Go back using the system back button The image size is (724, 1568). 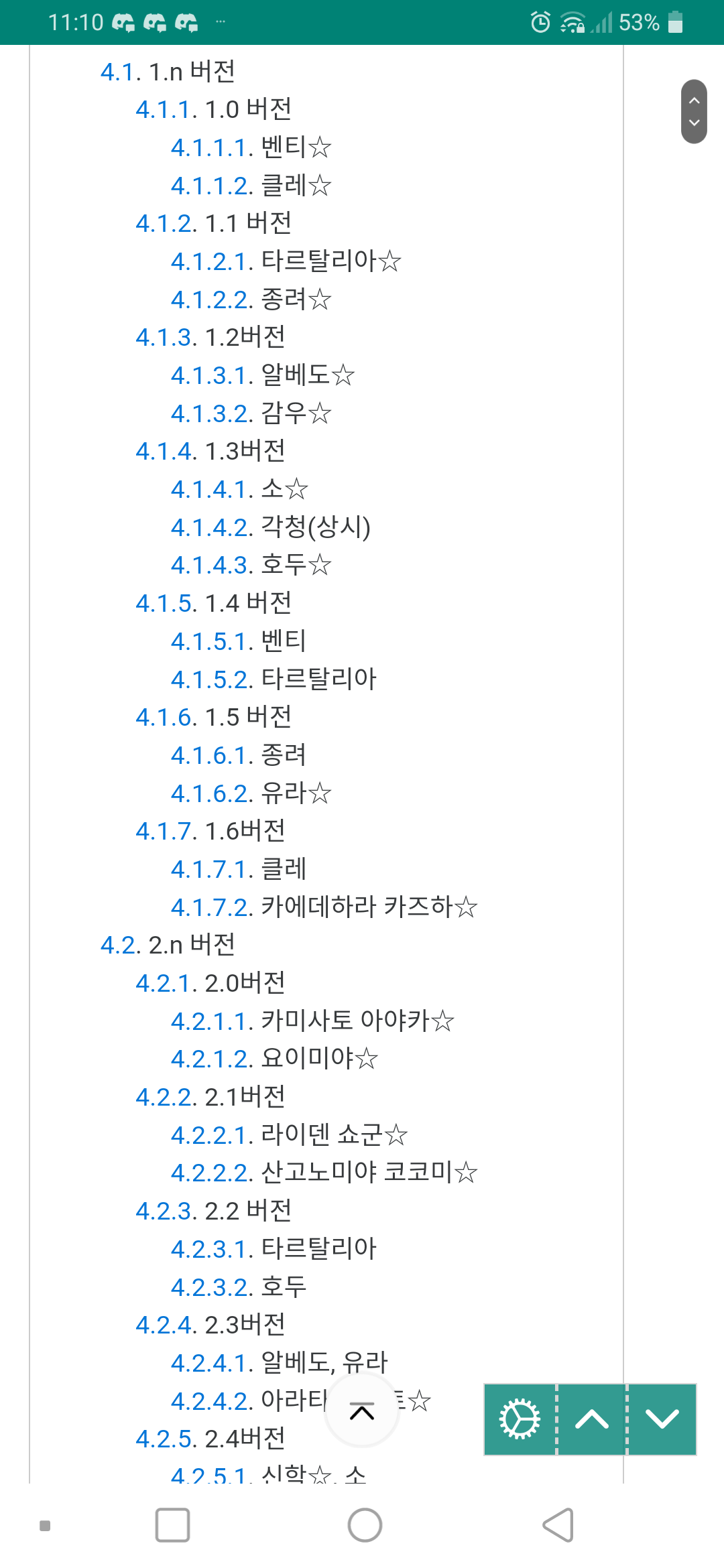[558, 1525]
